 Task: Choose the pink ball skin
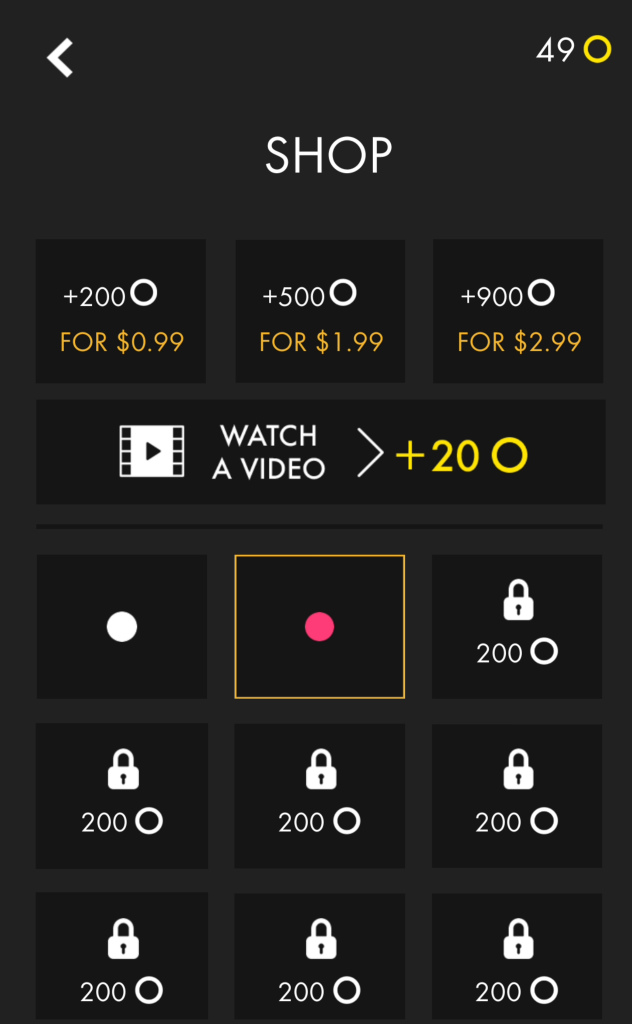(319, 627)
